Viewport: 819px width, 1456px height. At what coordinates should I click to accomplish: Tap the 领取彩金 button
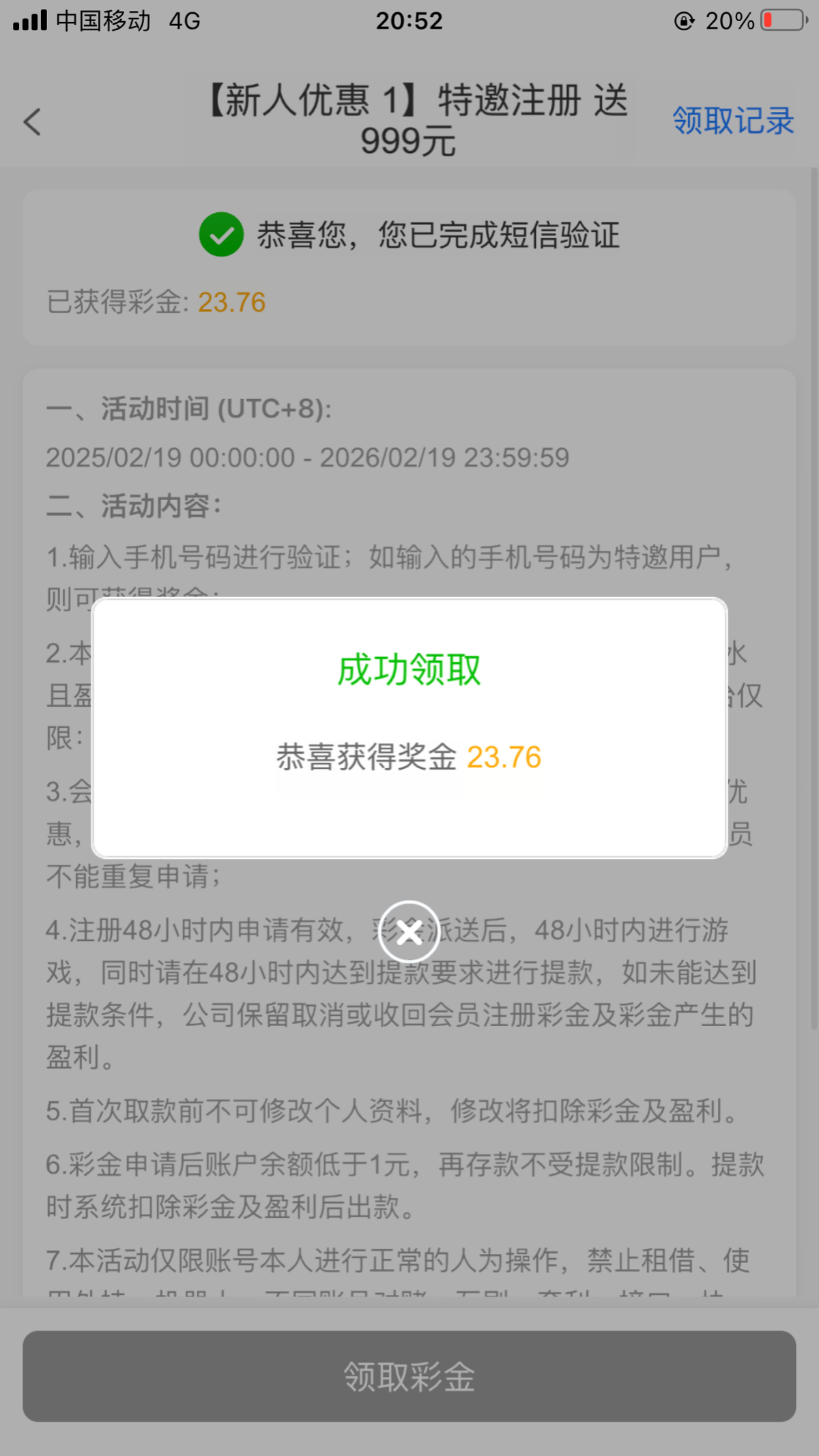409,1376
